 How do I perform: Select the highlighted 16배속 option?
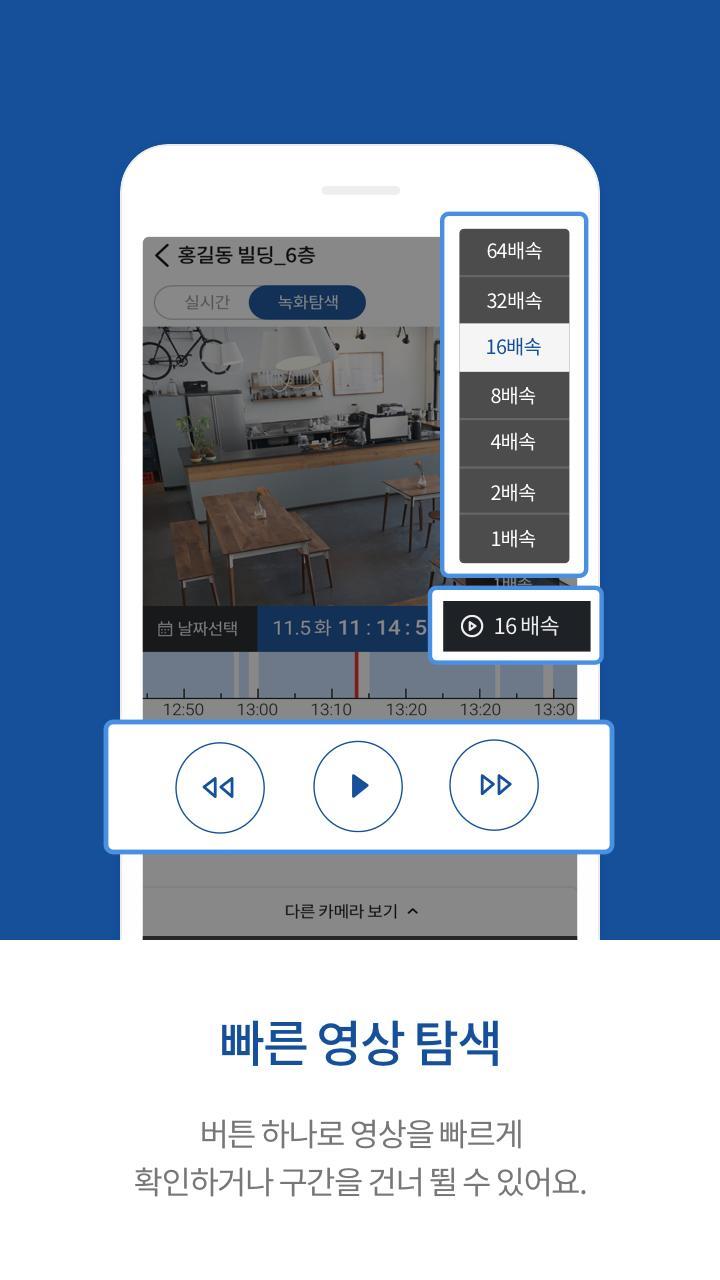tap(514, 347)
